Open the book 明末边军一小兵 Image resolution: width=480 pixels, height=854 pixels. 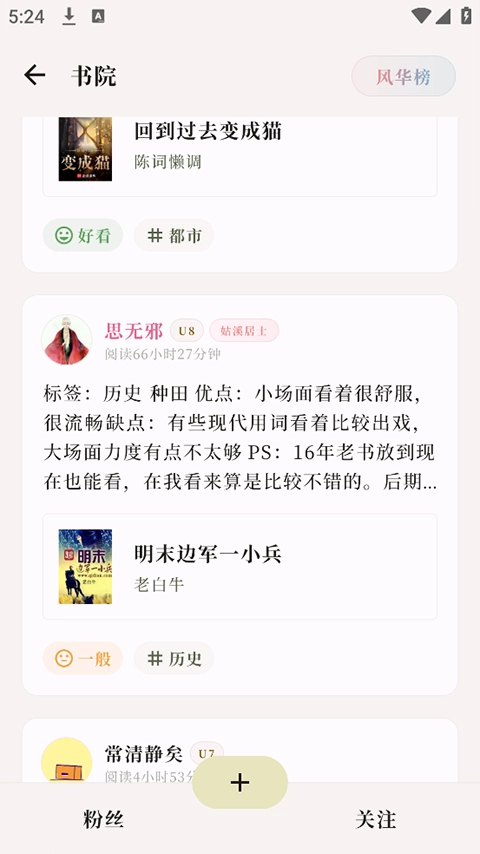(240, 566)
